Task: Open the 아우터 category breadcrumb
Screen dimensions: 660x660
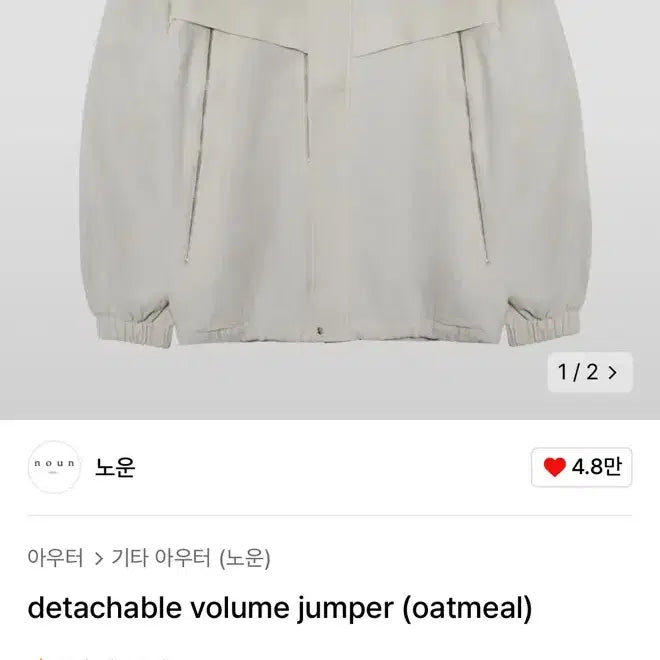Action: [55, 558]
